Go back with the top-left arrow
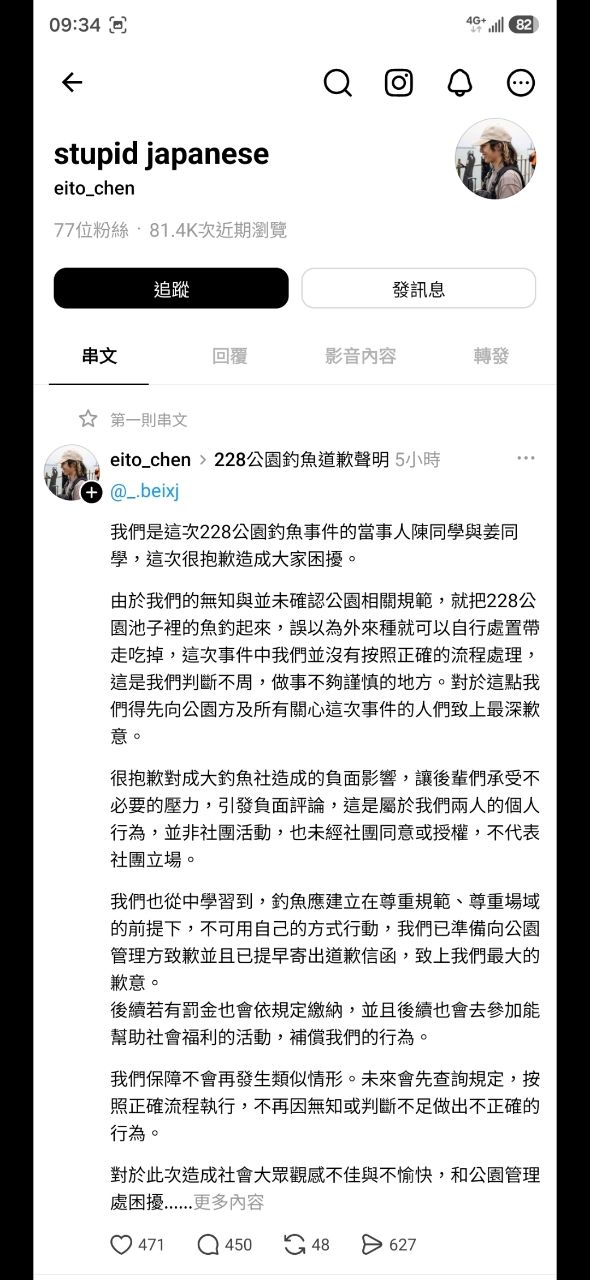590x1280 pixels. point(72,83)
